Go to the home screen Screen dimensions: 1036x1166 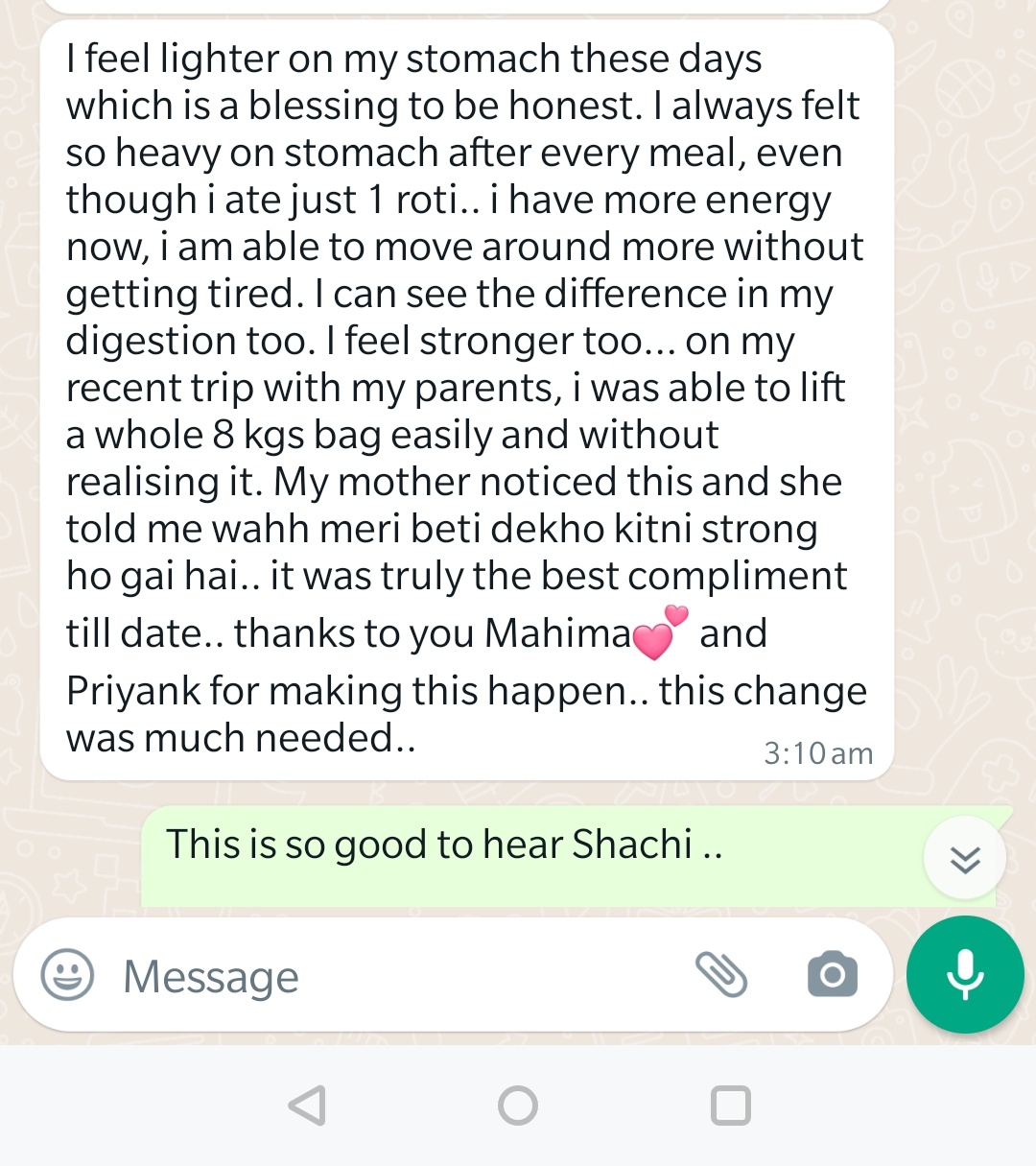coord(518,1106)
